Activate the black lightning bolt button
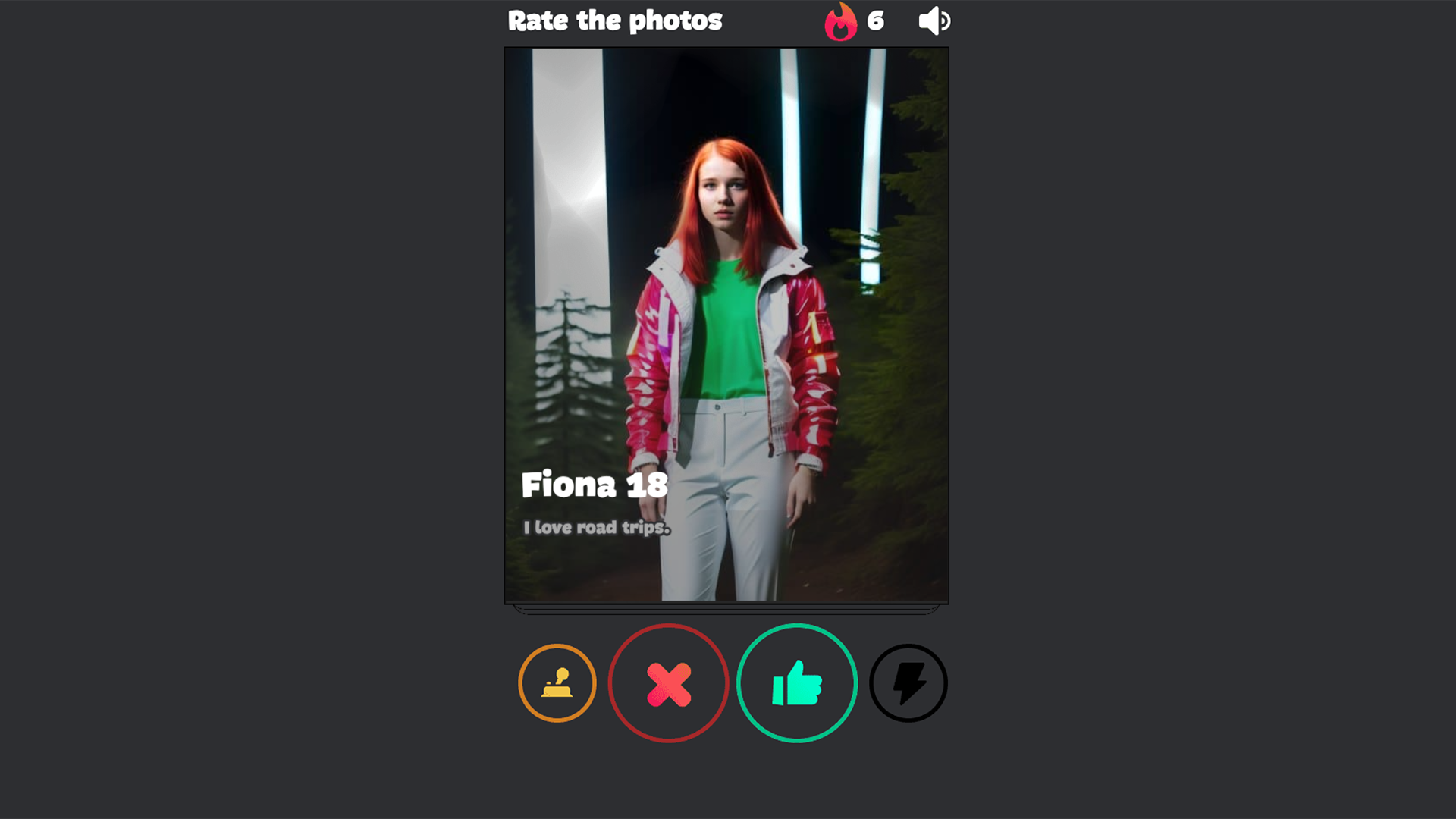This screenshot has width=1456, height=819. (x=908, y=683)
